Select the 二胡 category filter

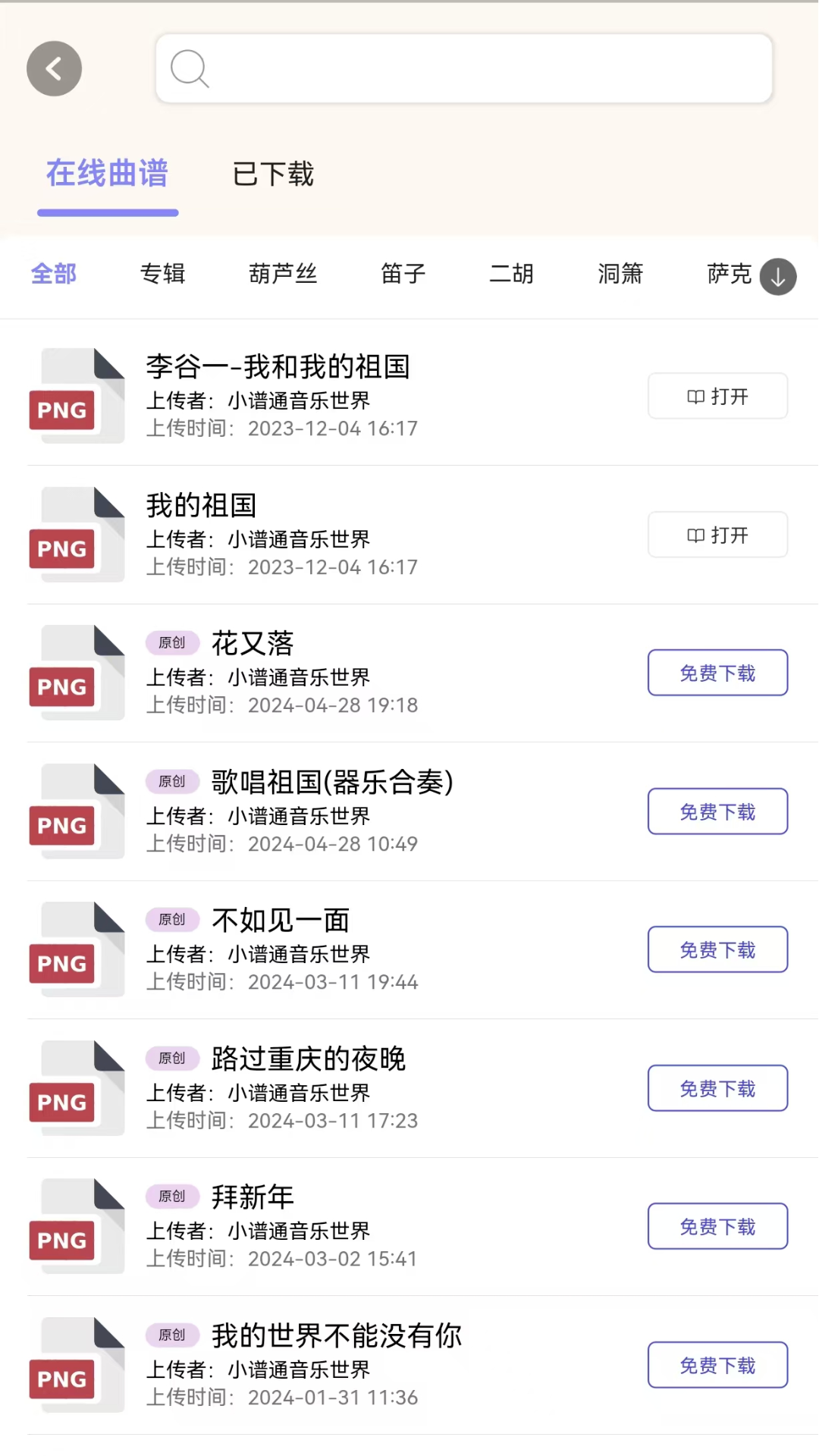coord(511,275)
